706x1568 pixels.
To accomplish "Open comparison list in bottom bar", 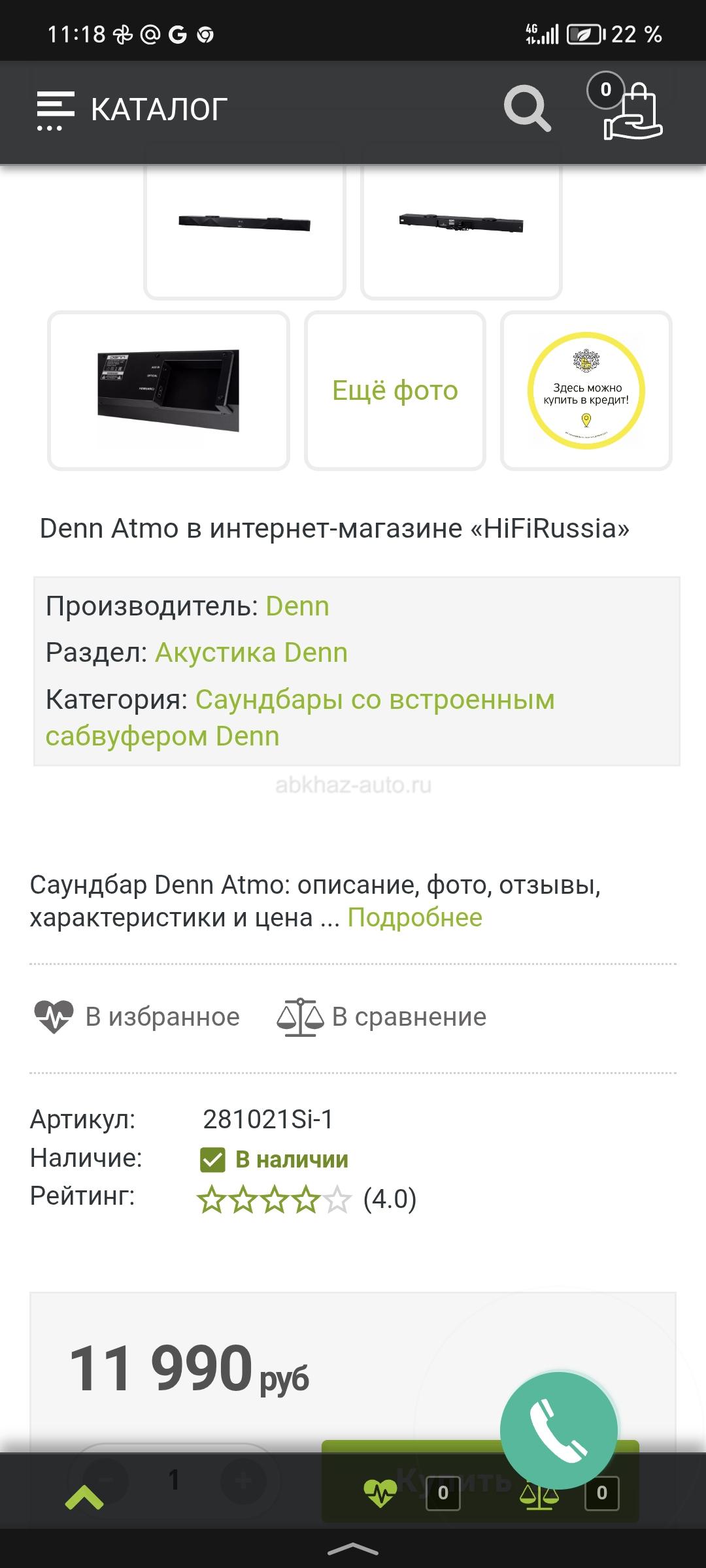I will pyautogui.click(x=569, y=1492).
